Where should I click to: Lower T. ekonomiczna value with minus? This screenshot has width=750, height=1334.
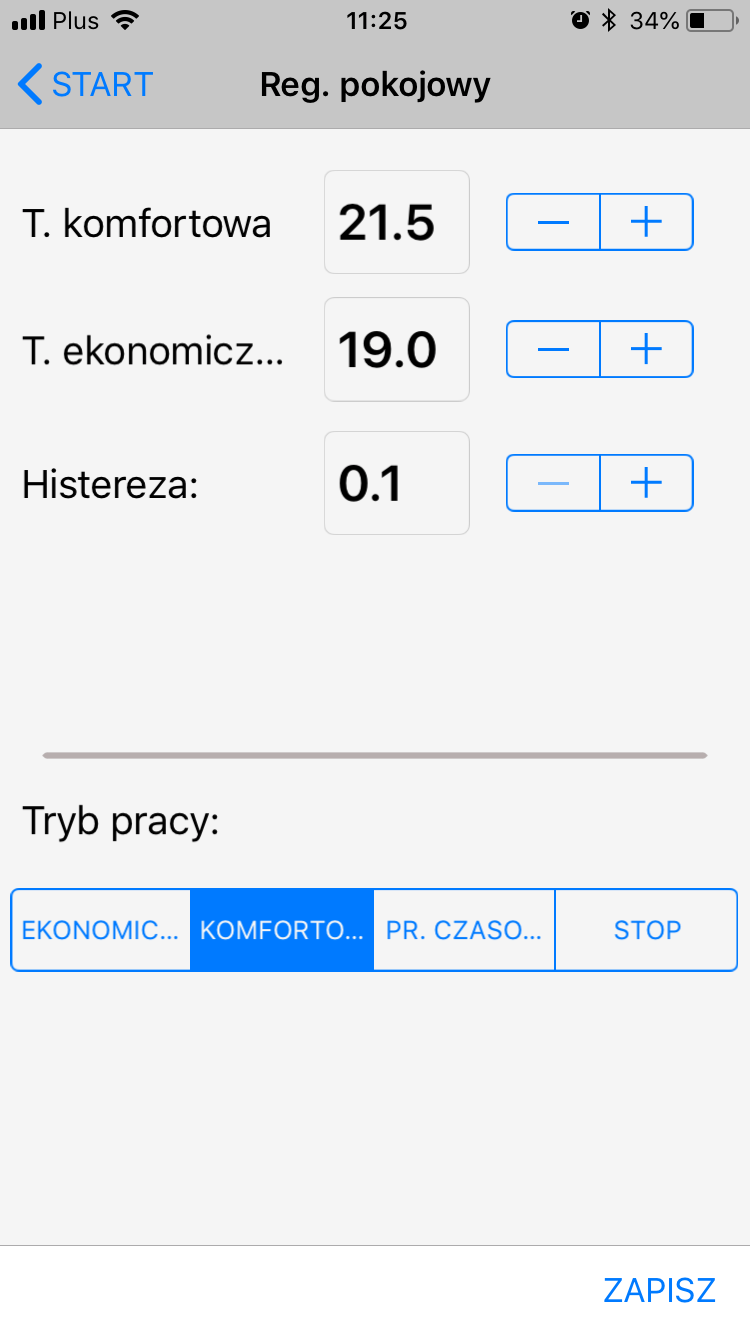pos(553,349)
